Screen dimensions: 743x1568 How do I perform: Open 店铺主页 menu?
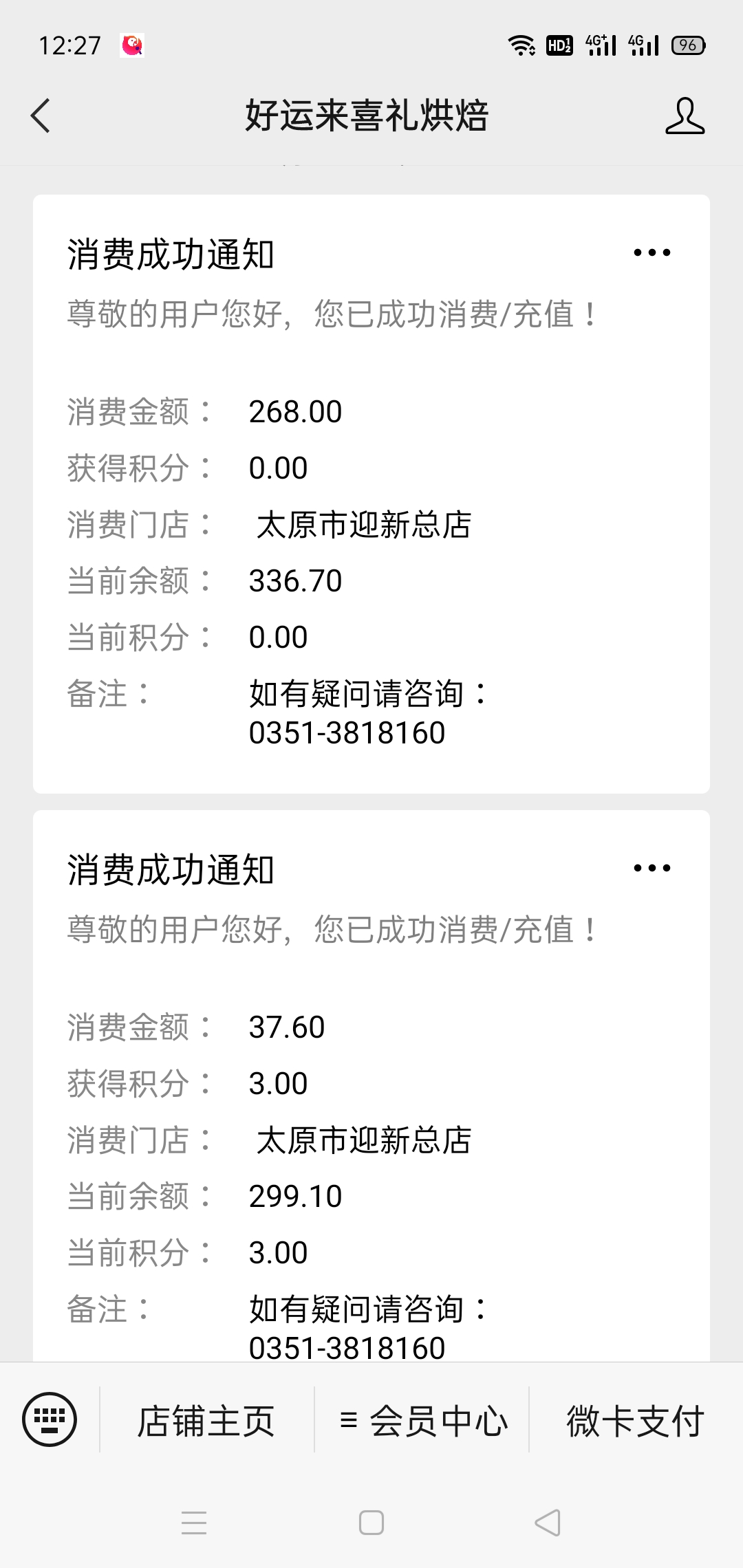point(206,1421)
